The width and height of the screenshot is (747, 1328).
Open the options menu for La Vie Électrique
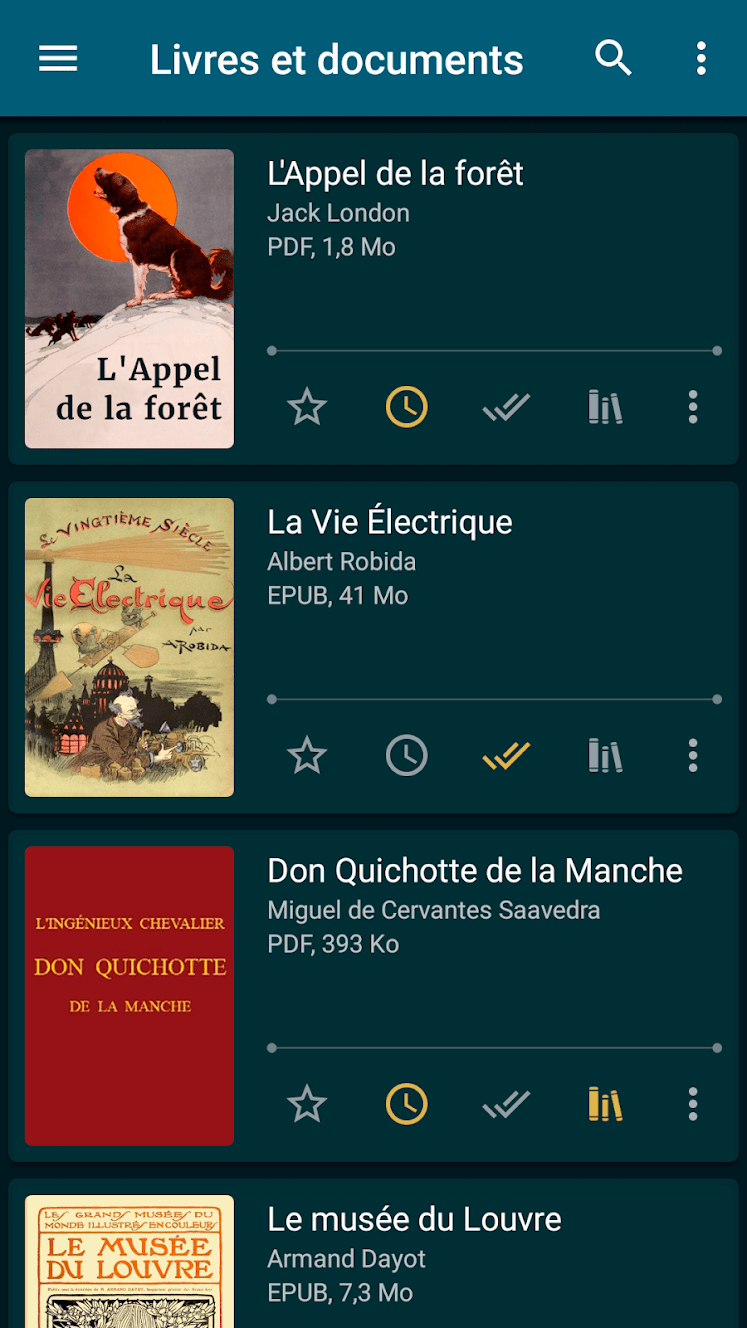(x=693, y=756)
